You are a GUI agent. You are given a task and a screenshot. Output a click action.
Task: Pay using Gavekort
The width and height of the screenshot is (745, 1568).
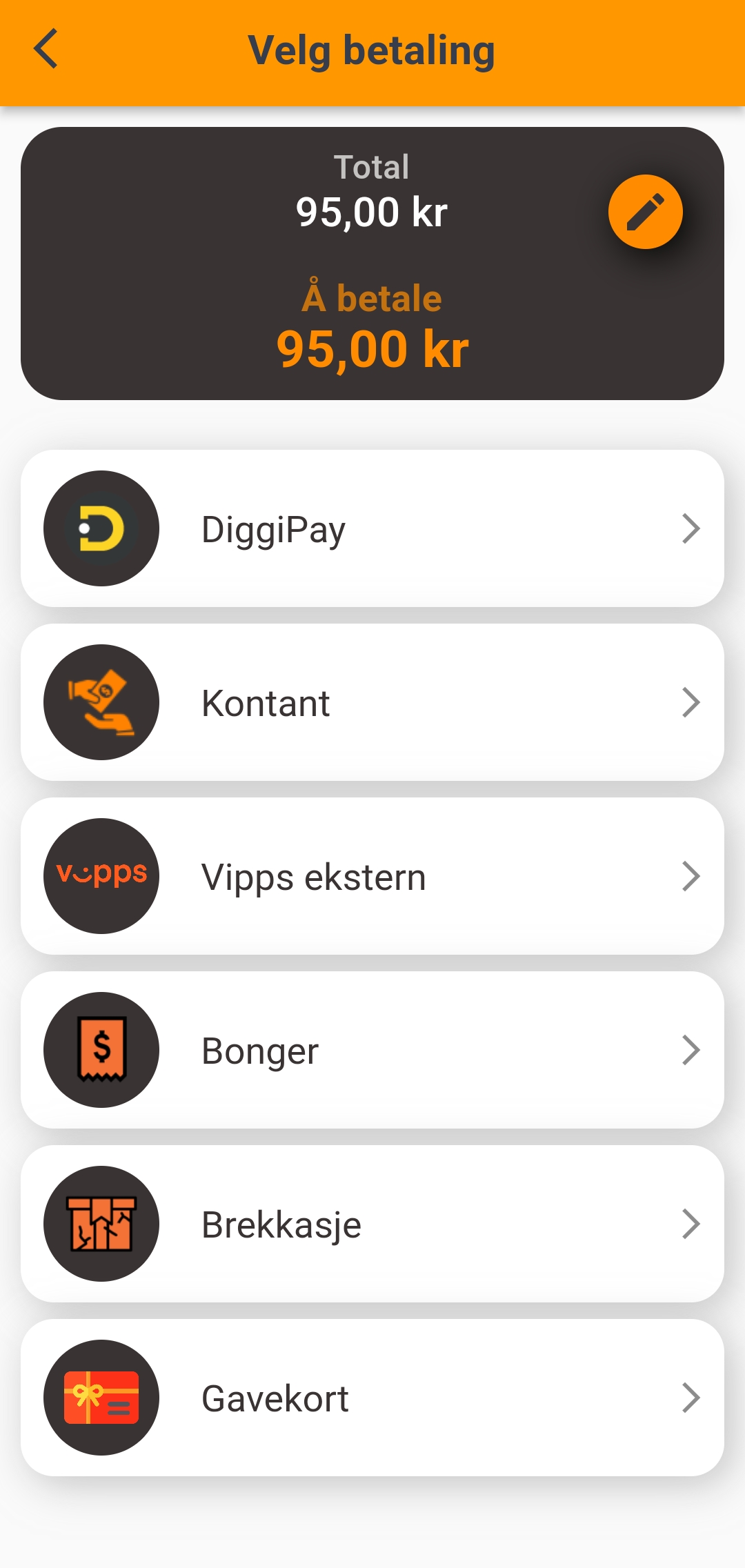pos(372,1398)
